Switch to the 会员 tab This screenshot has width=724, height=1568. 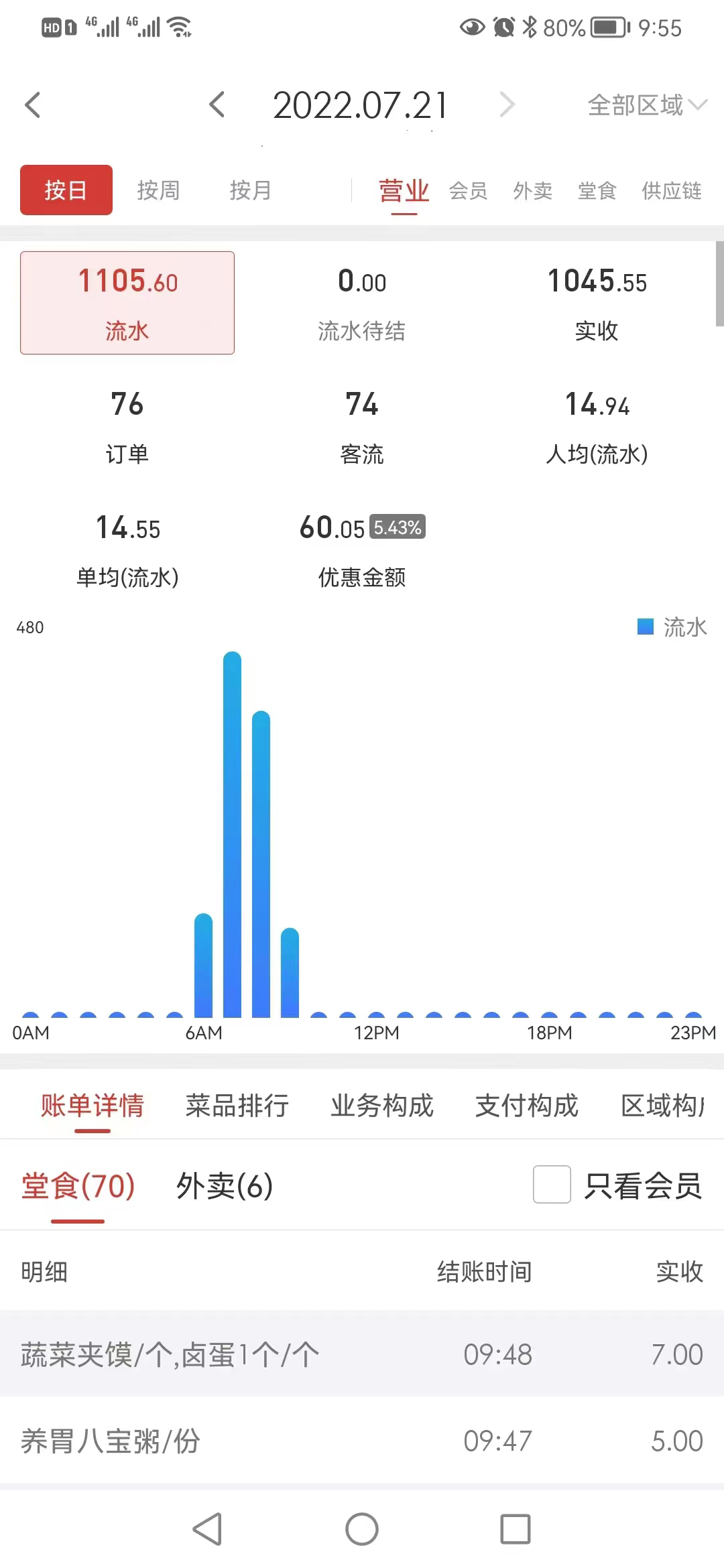468,190
